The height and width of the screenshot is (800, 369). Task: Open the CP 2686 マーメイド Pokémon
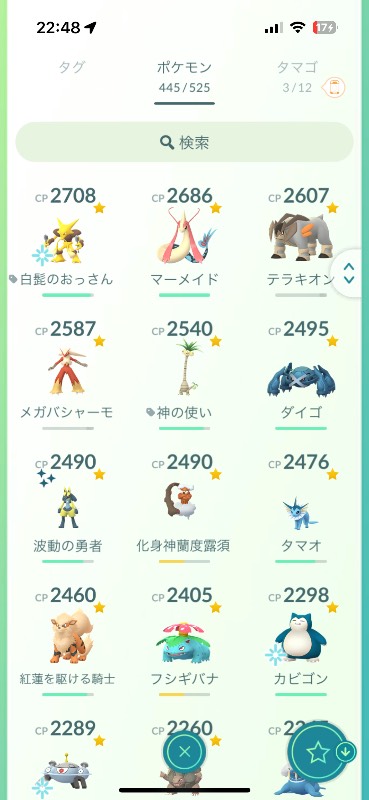point(184,241)
